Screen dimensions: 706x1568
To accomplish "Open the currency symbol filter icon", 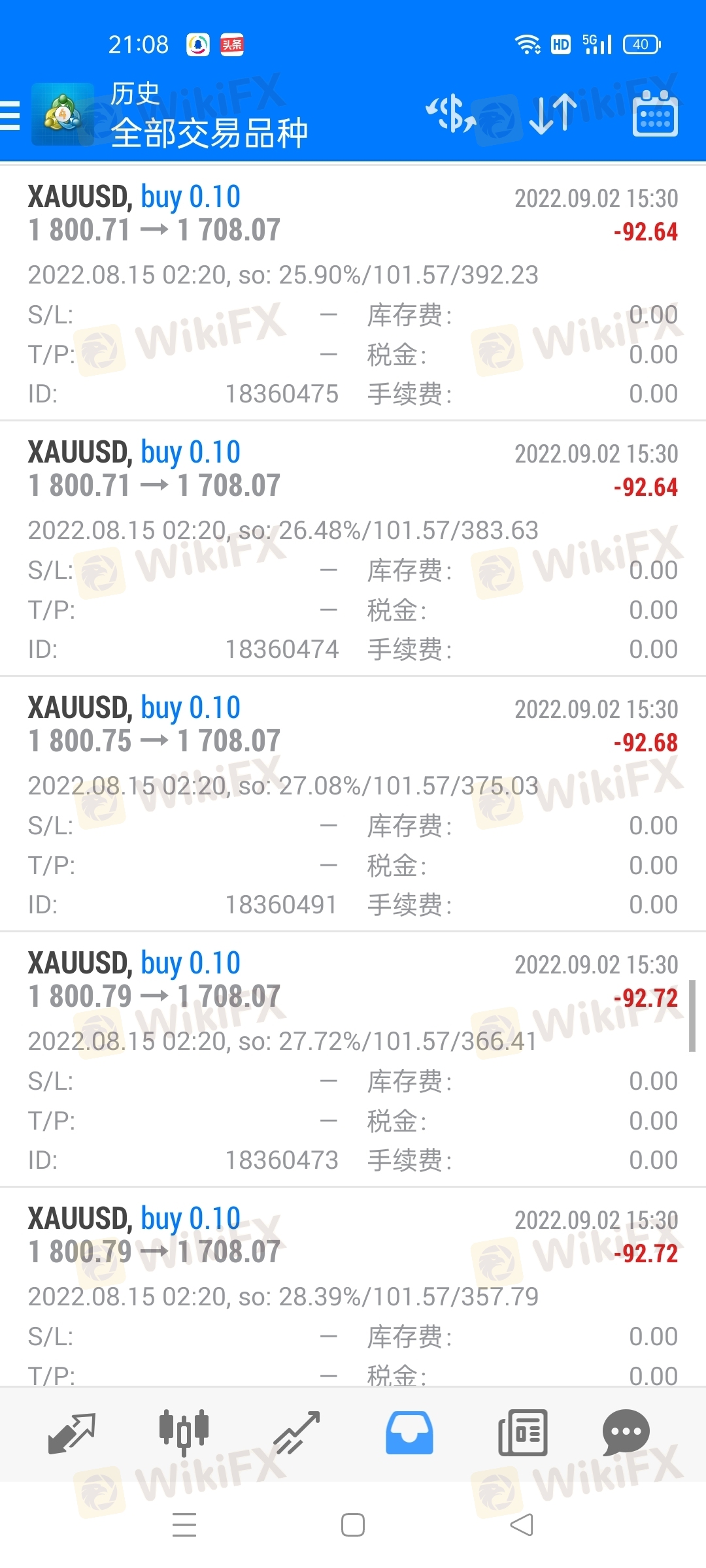I will [x=450, y=114].
